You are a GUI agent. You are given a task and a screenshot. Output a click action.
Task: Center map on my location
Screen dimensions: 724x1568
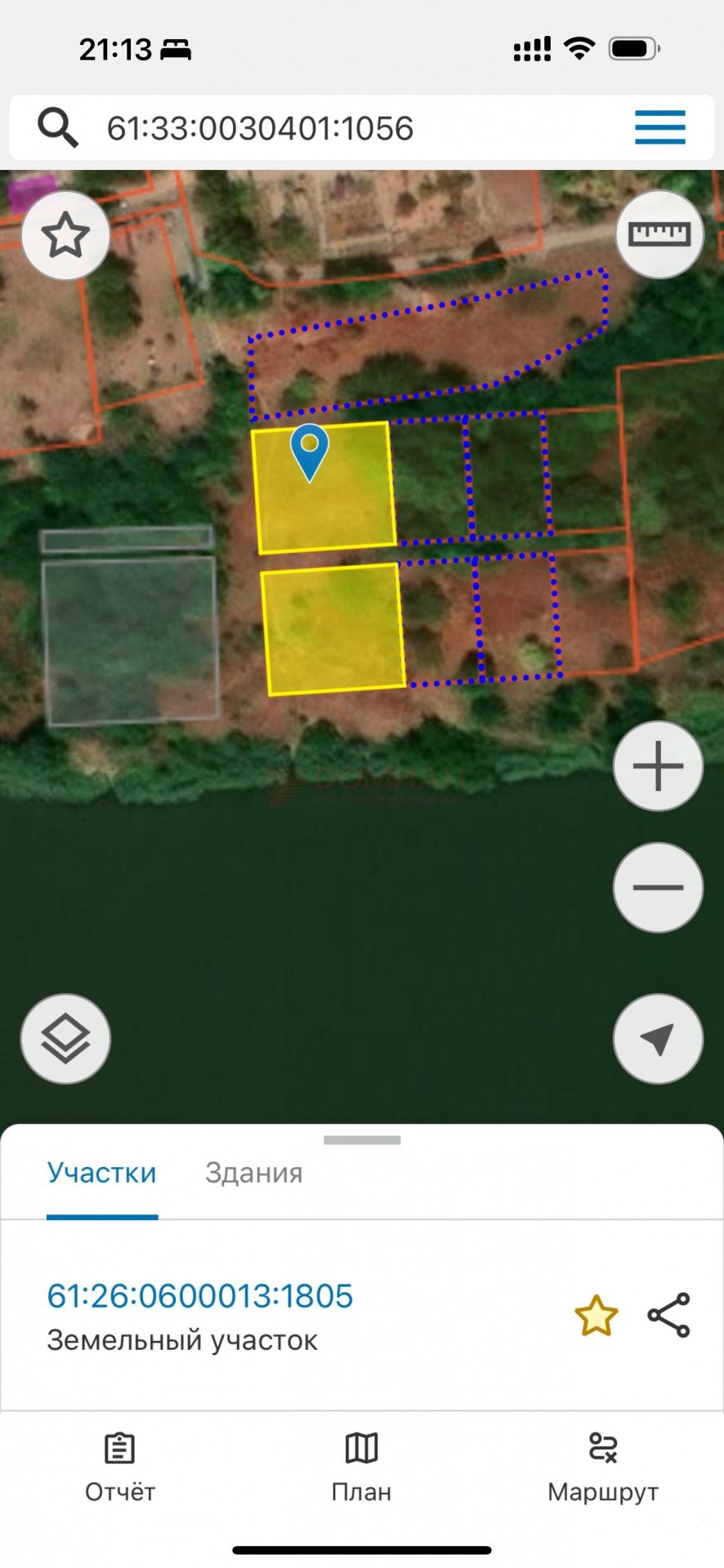pyautogui.click(x=658, y=1039)
